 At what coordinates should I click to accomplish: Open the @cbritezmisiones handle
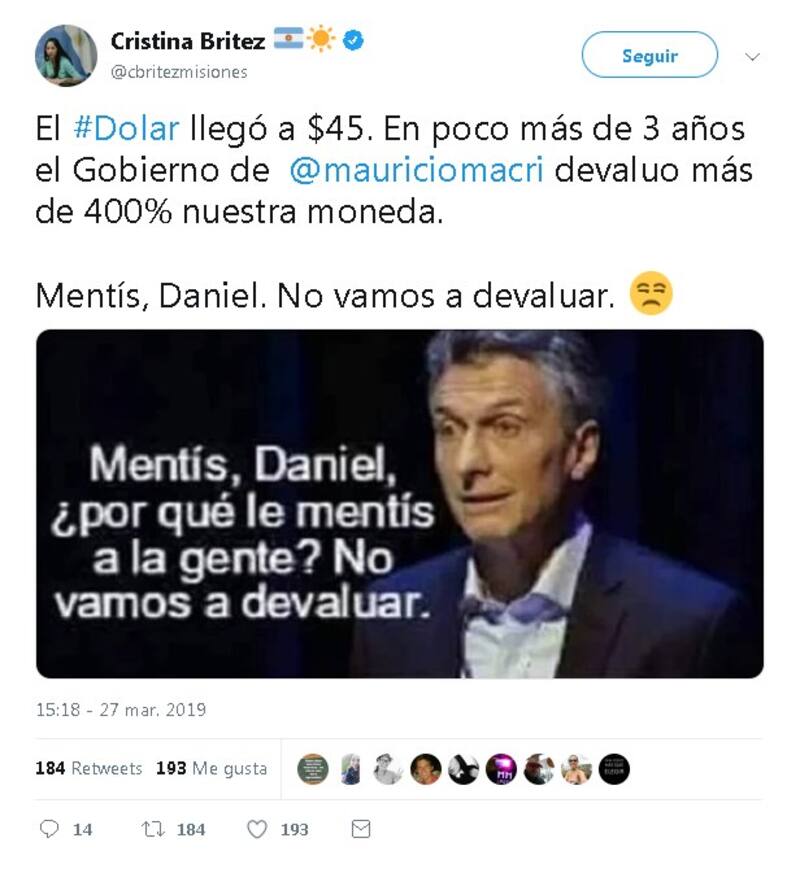tap(179, 72)
